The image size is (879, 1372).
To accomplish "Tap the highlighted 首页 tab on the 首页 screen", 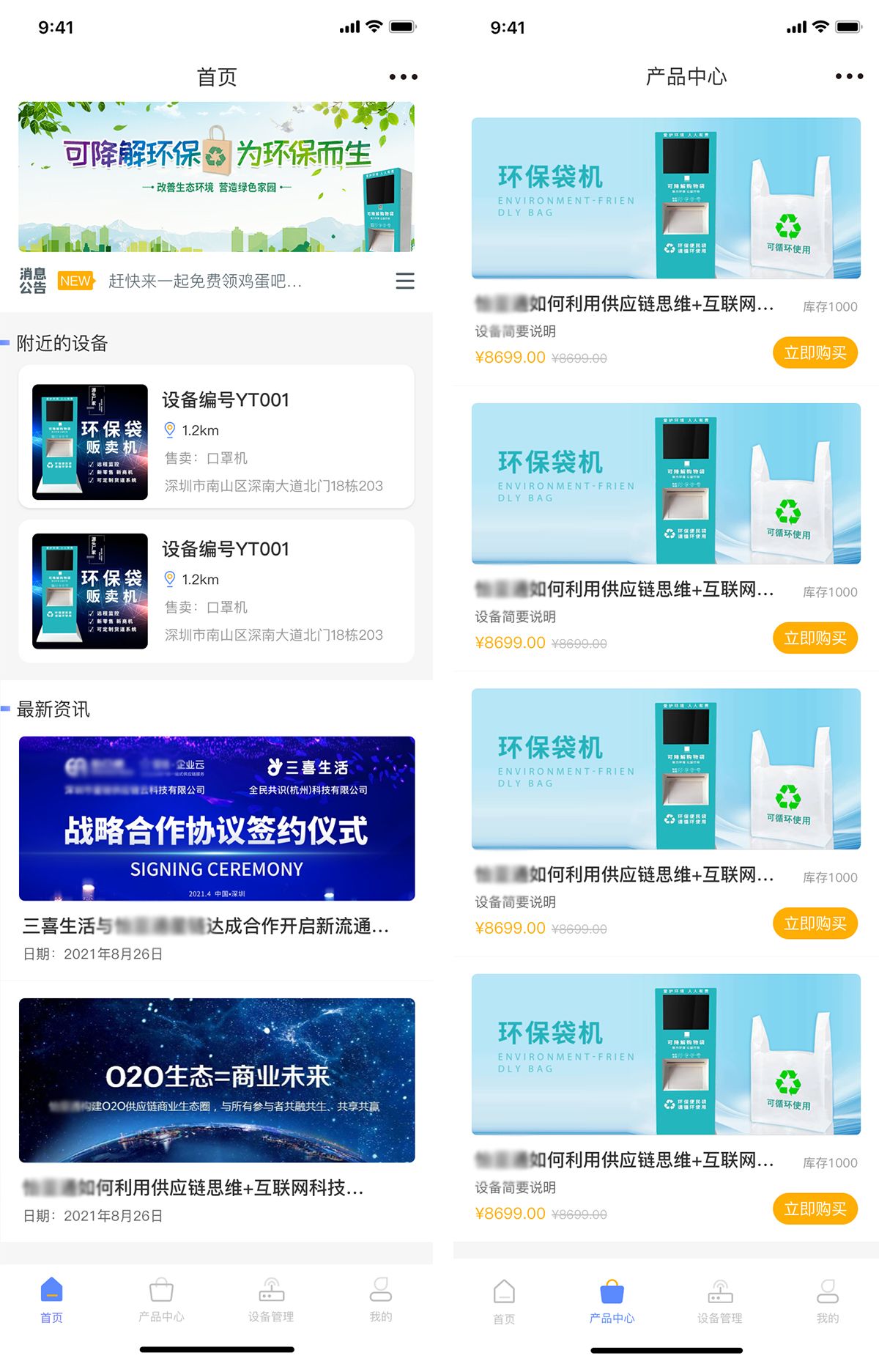I will (x=51, y=1300).
